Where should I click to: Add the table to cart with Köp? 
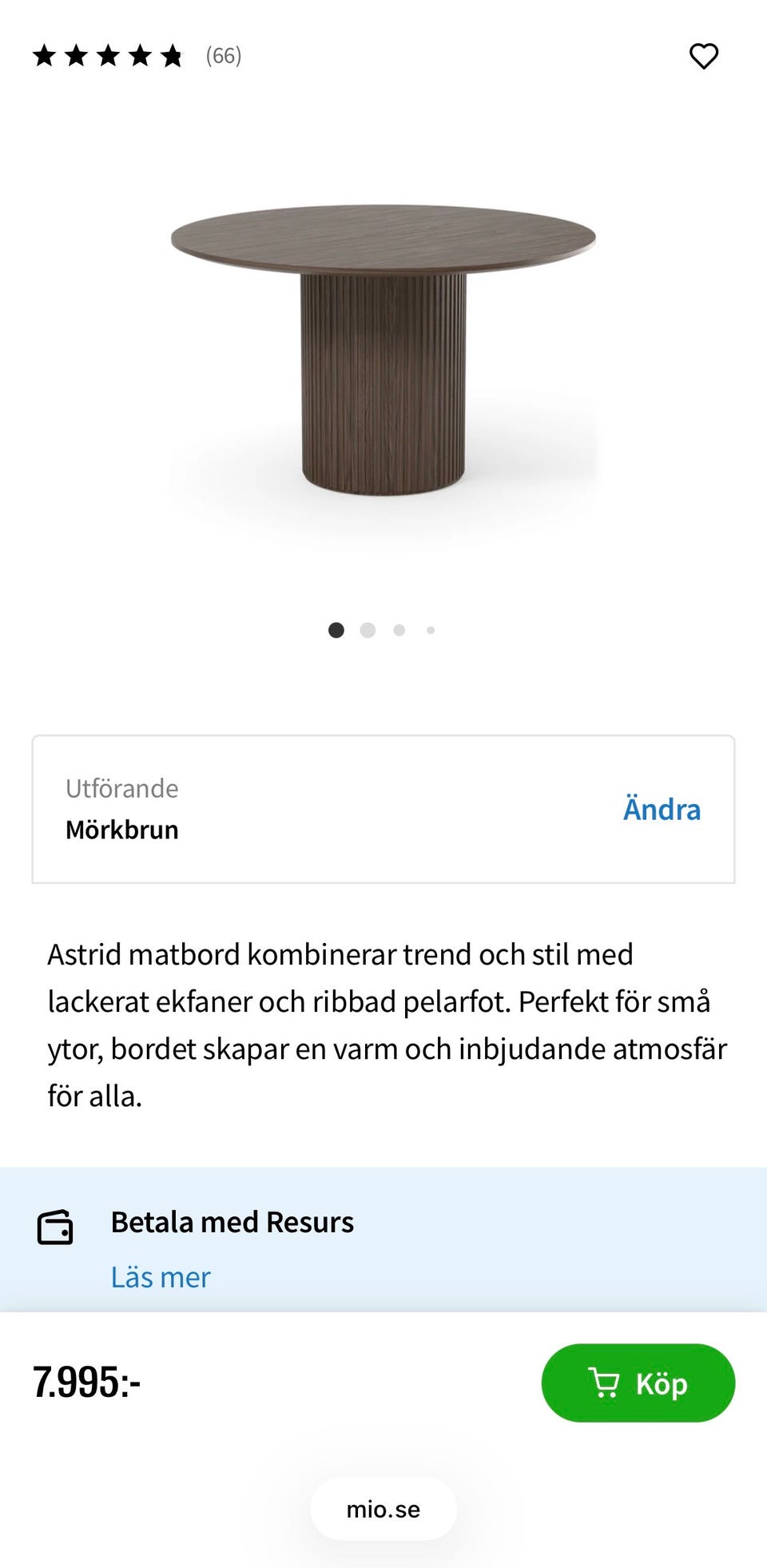click(x=638, y=1383)
